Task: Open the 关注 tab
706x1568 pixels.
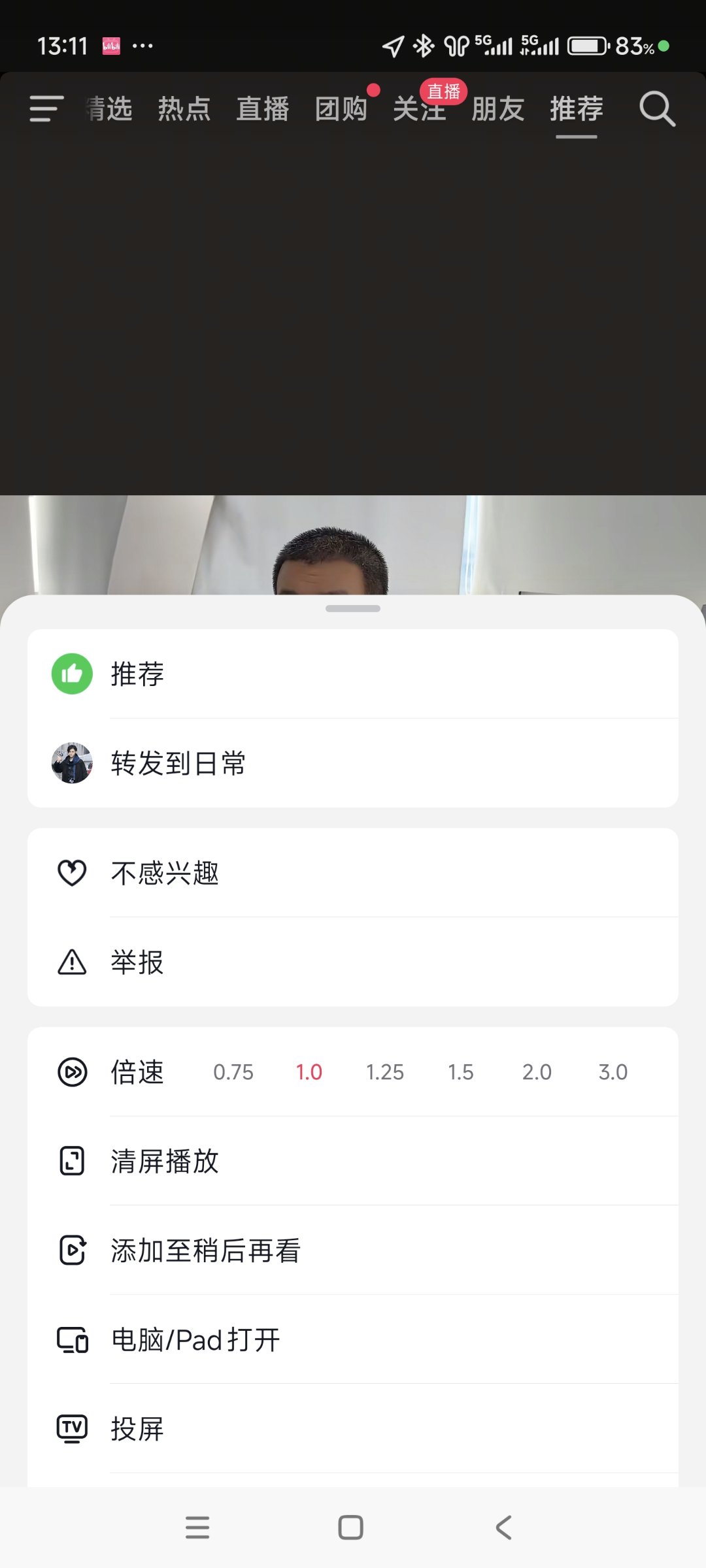Action: click(x=419, y=110)
